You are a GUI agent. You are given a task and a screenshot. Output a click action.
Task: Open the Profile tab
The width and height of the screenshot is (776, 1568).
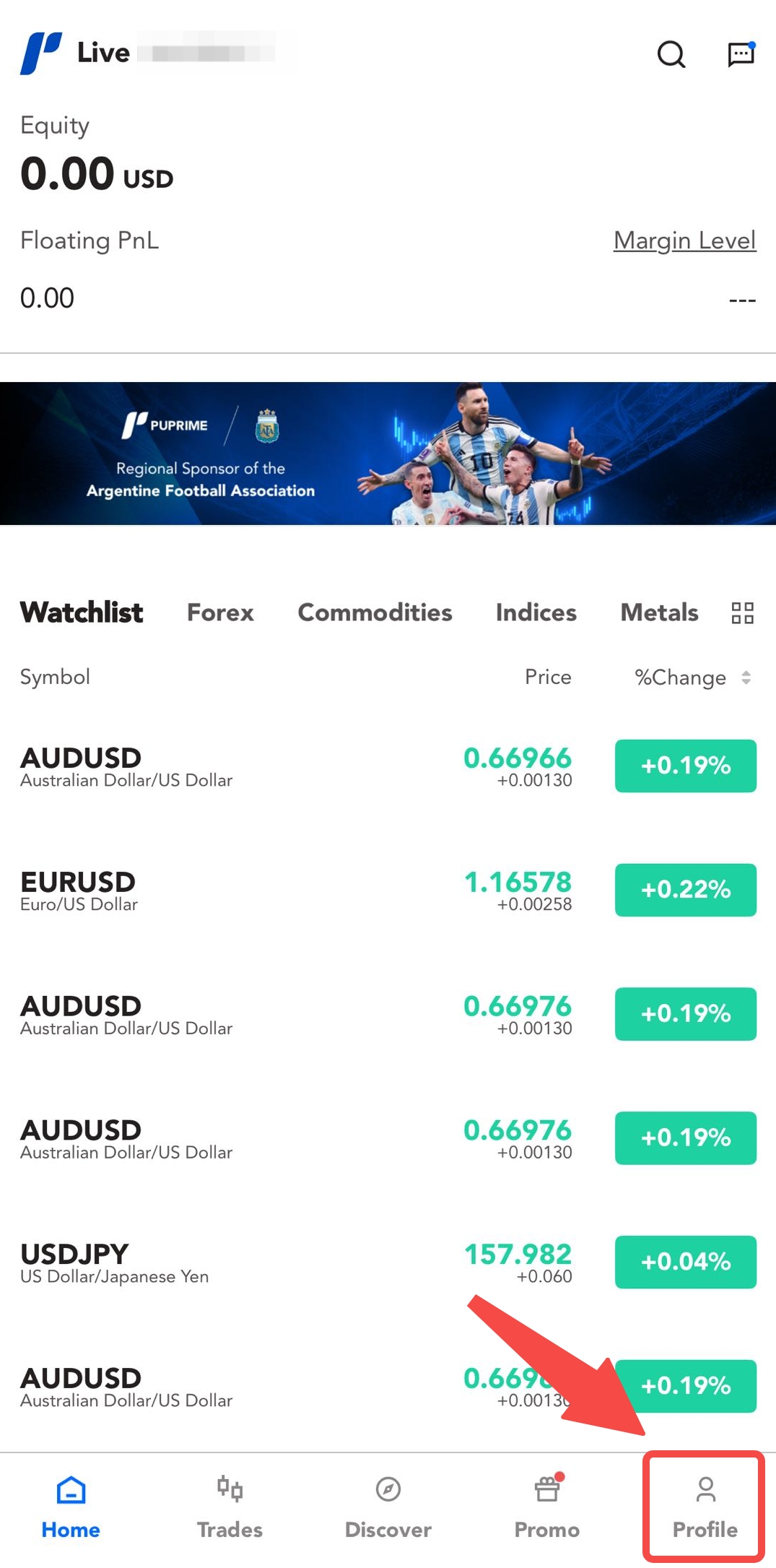coord(705,1507)
